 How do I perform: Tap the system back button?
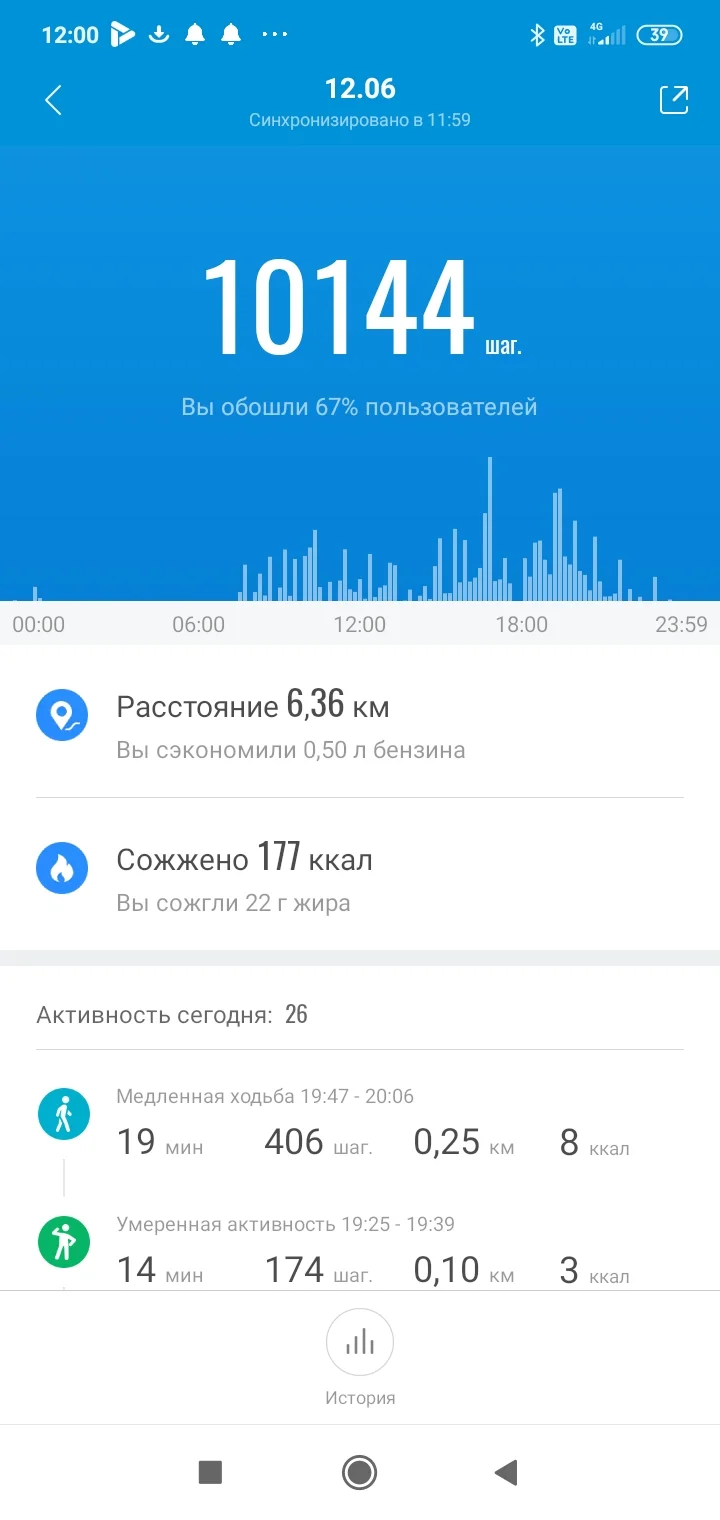click(x=506, y=1472)
